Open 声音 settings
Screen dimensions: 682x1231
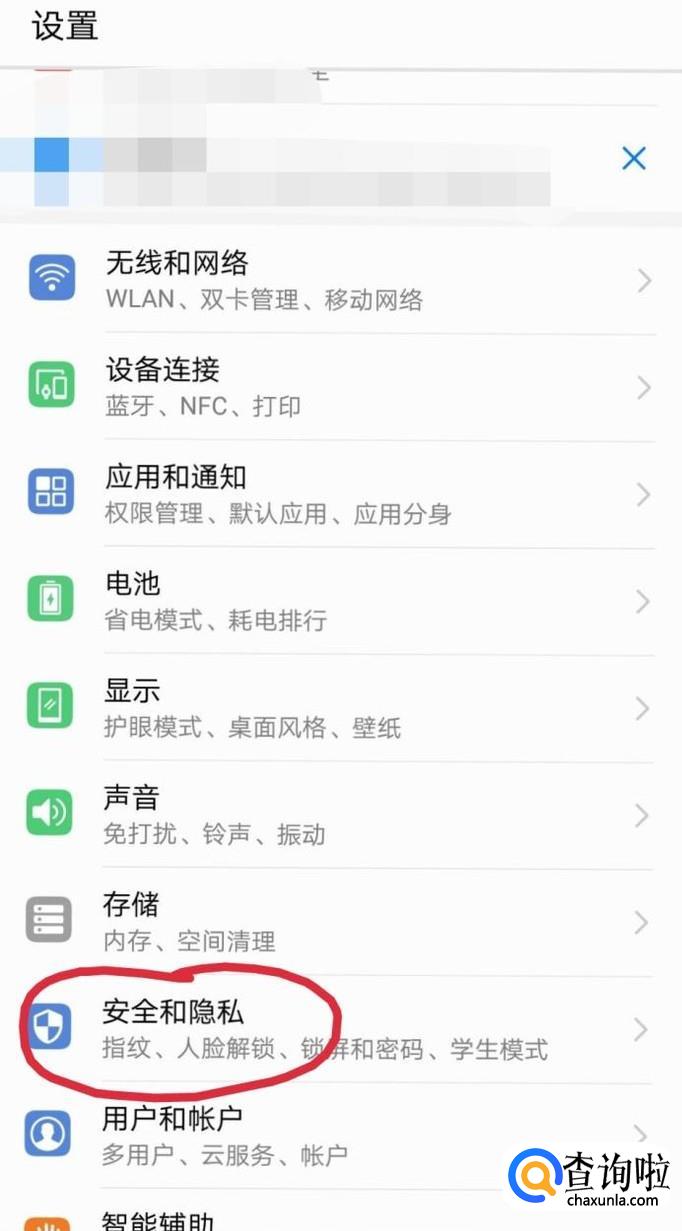click(340, 815)
